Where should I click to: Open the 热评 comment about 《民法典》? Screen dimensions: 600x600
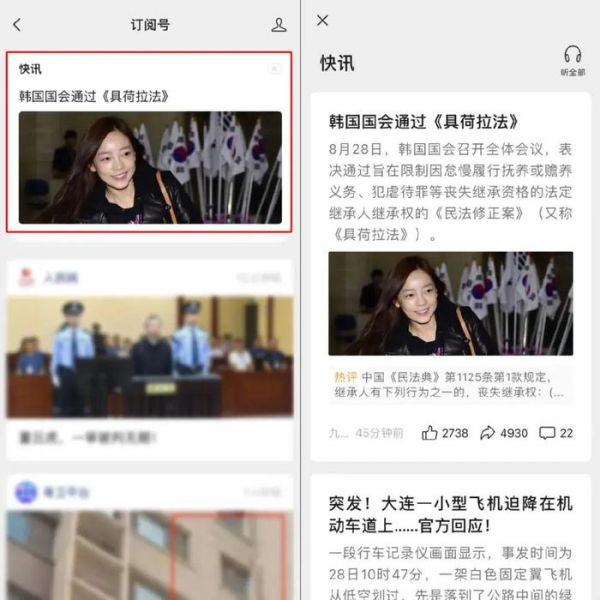click(450, 384)
